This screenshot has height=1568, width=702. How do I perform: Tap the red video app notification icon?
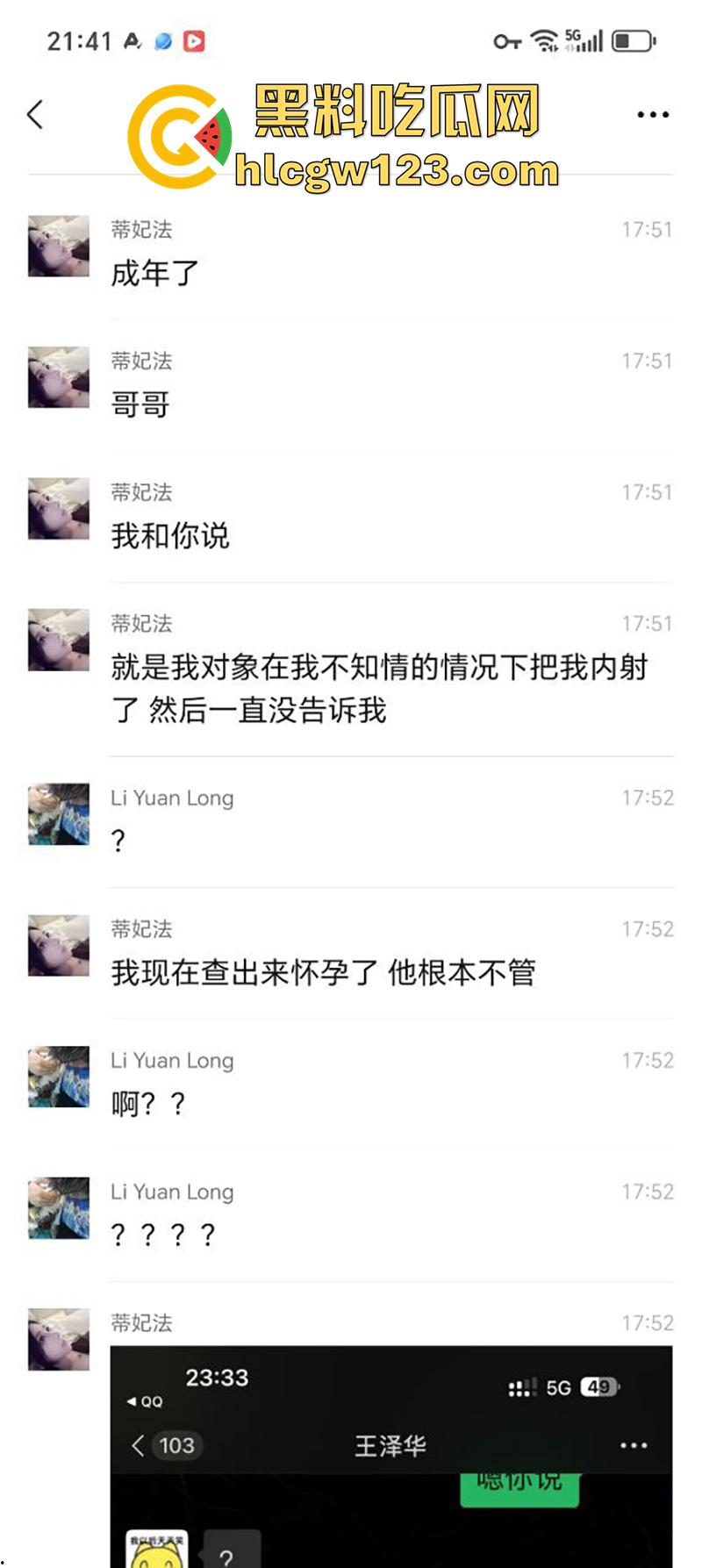point(195,39)
